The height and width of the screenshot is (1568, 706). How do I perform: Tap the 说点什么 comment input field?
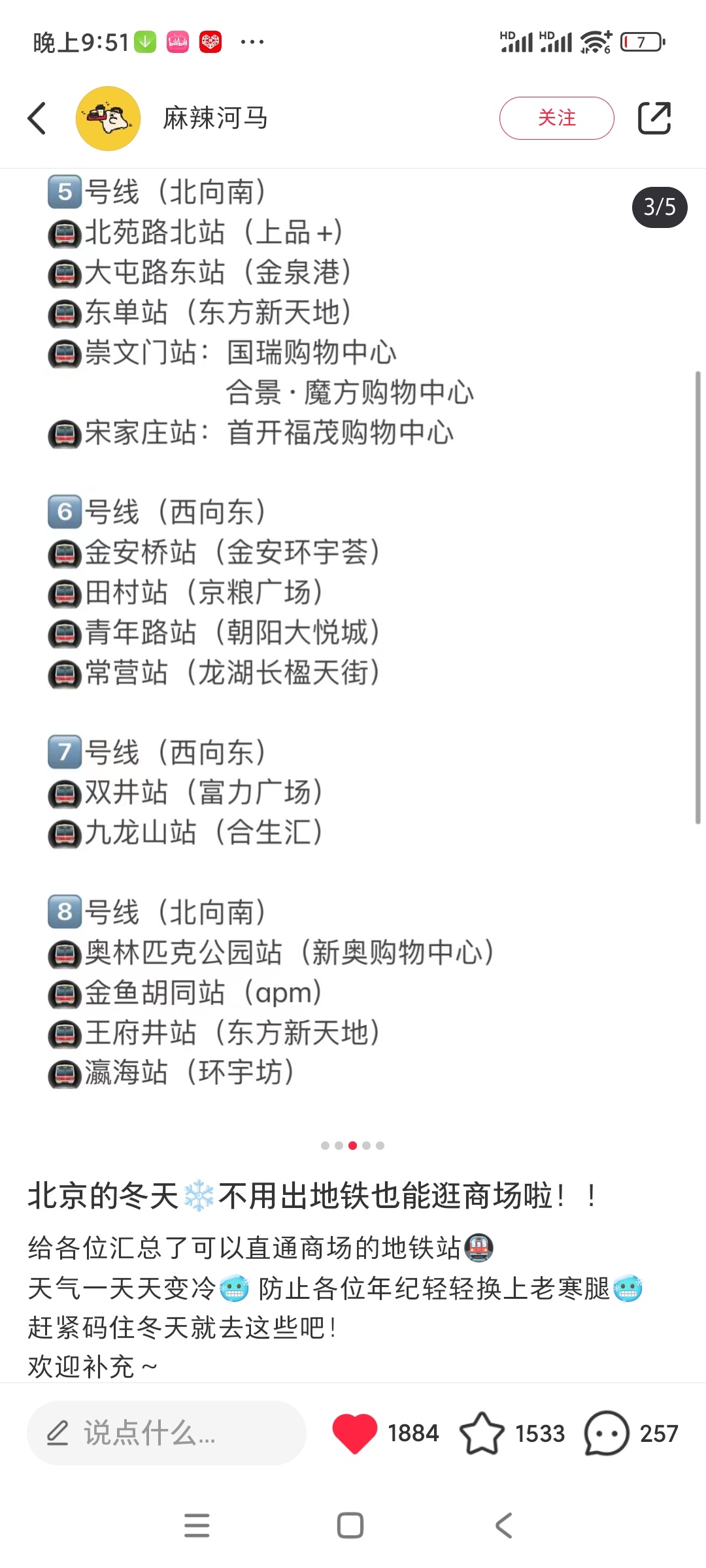(x=167, y=1433)
